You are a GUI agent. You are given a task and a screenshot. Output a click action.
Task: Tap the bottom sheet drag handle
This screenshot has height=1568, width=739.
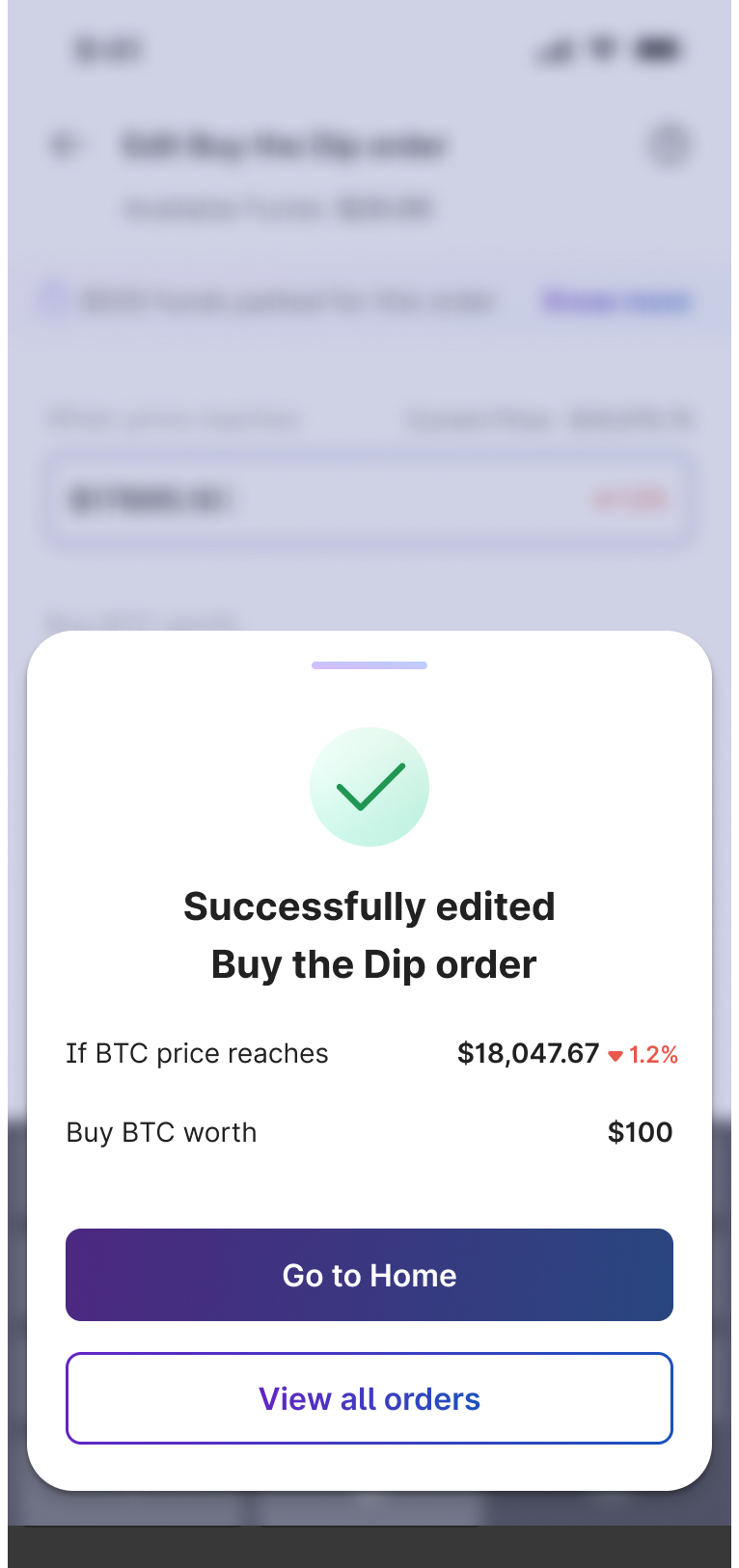(369, 665)
